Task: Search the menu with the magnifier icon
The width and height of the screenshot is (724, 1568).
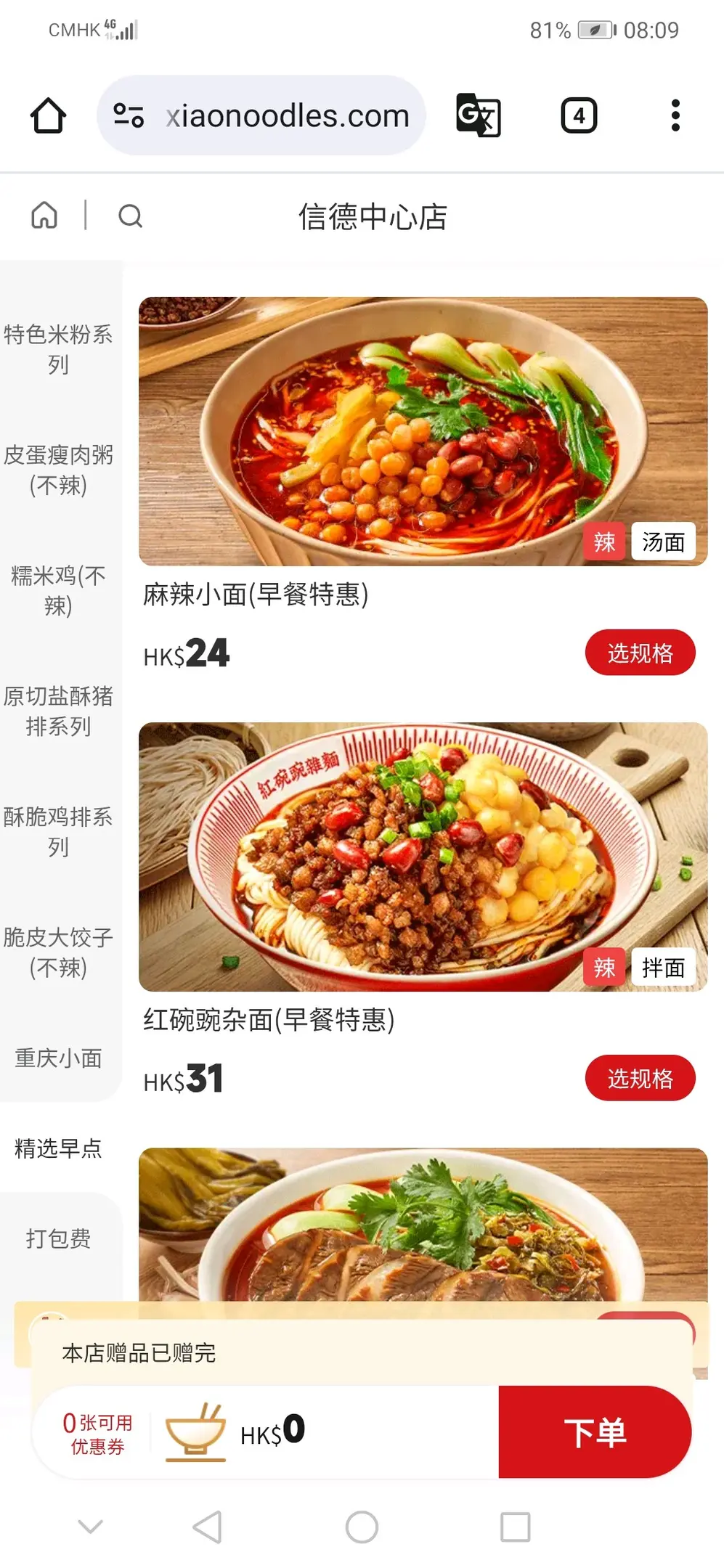Action: point(130,216)
